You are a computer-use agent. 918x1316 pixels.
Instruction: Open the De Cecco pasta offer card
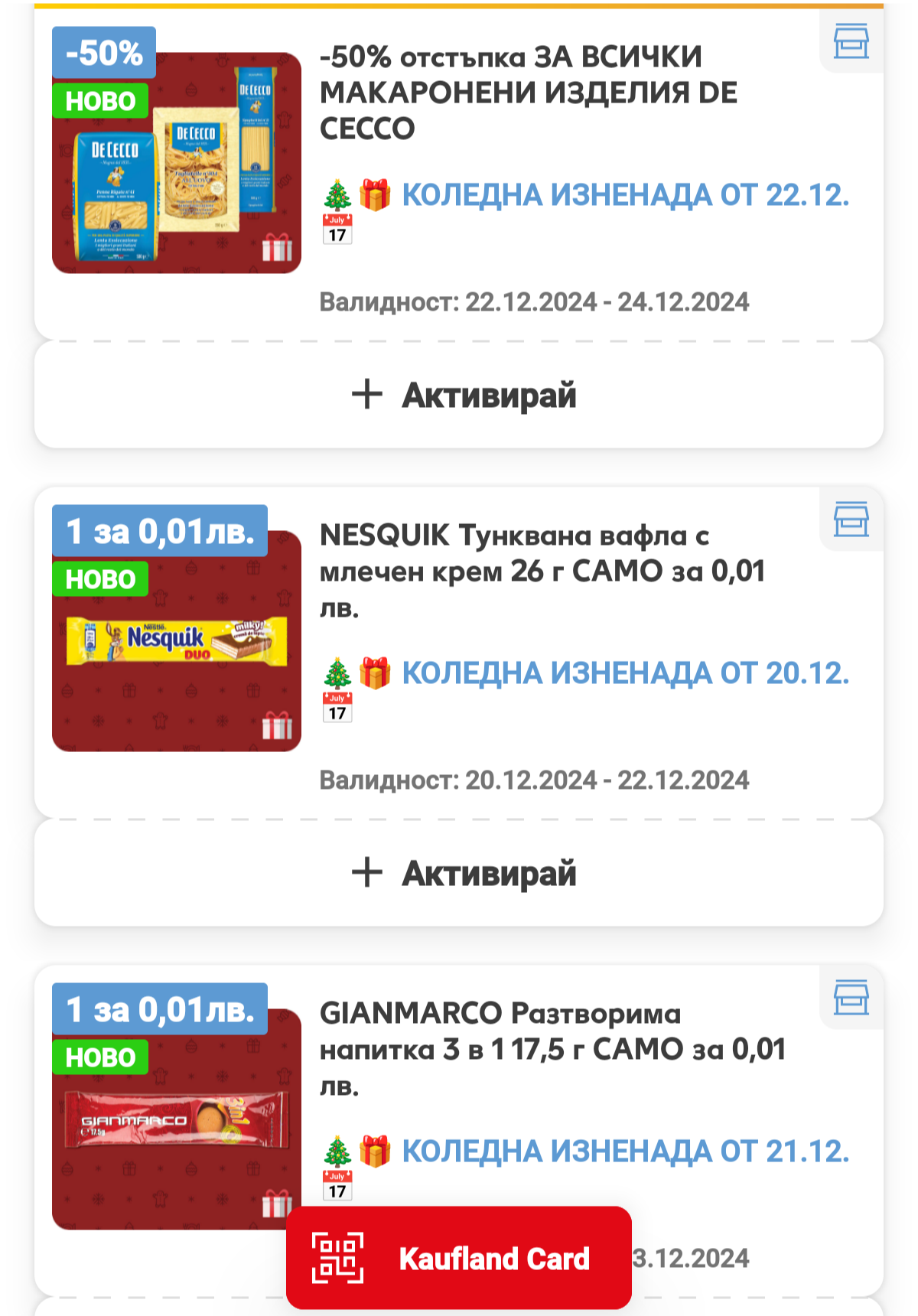click(x=528, y=93)
